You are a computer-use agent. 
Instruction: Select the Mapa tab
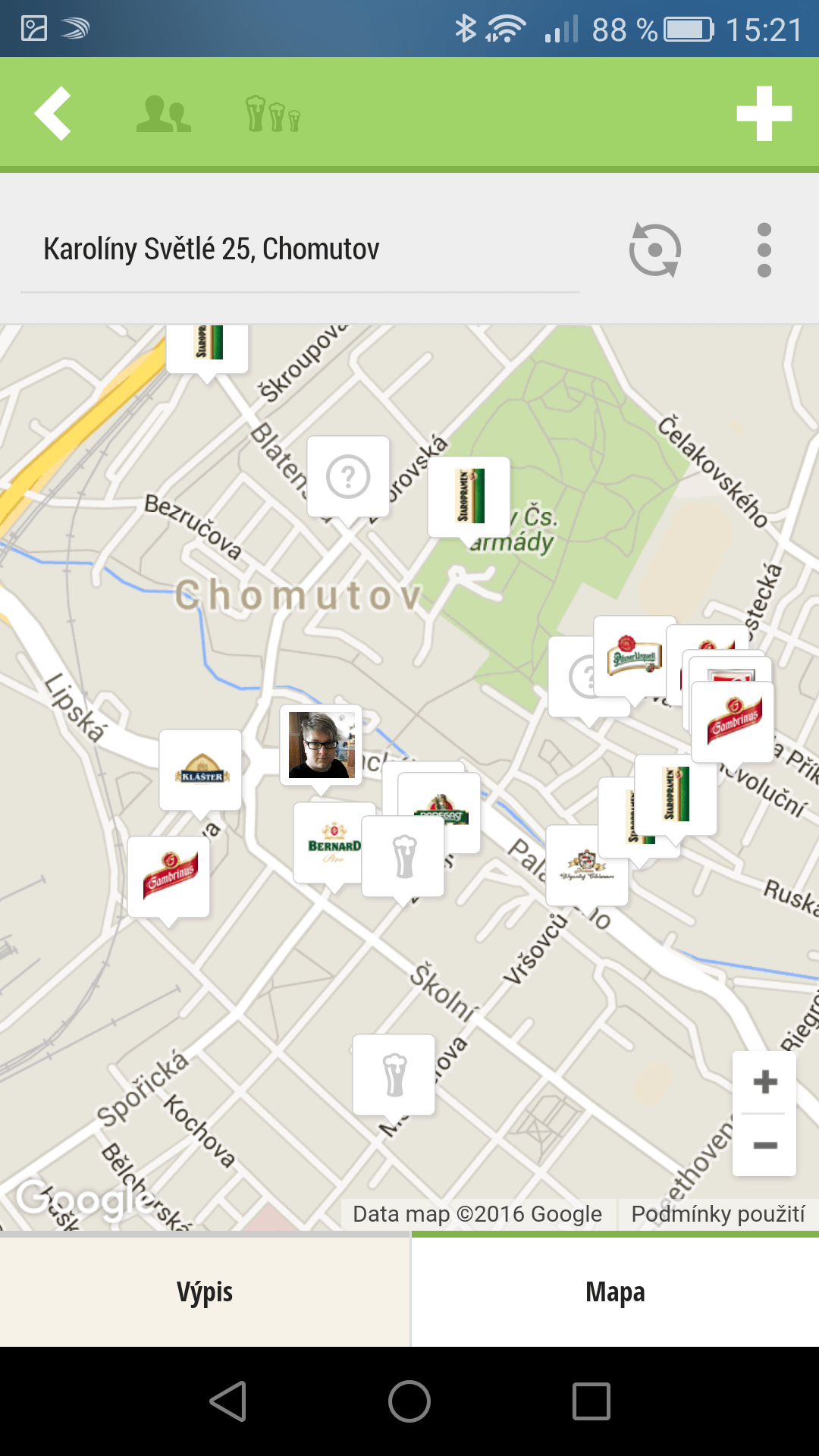(615, 1291)
